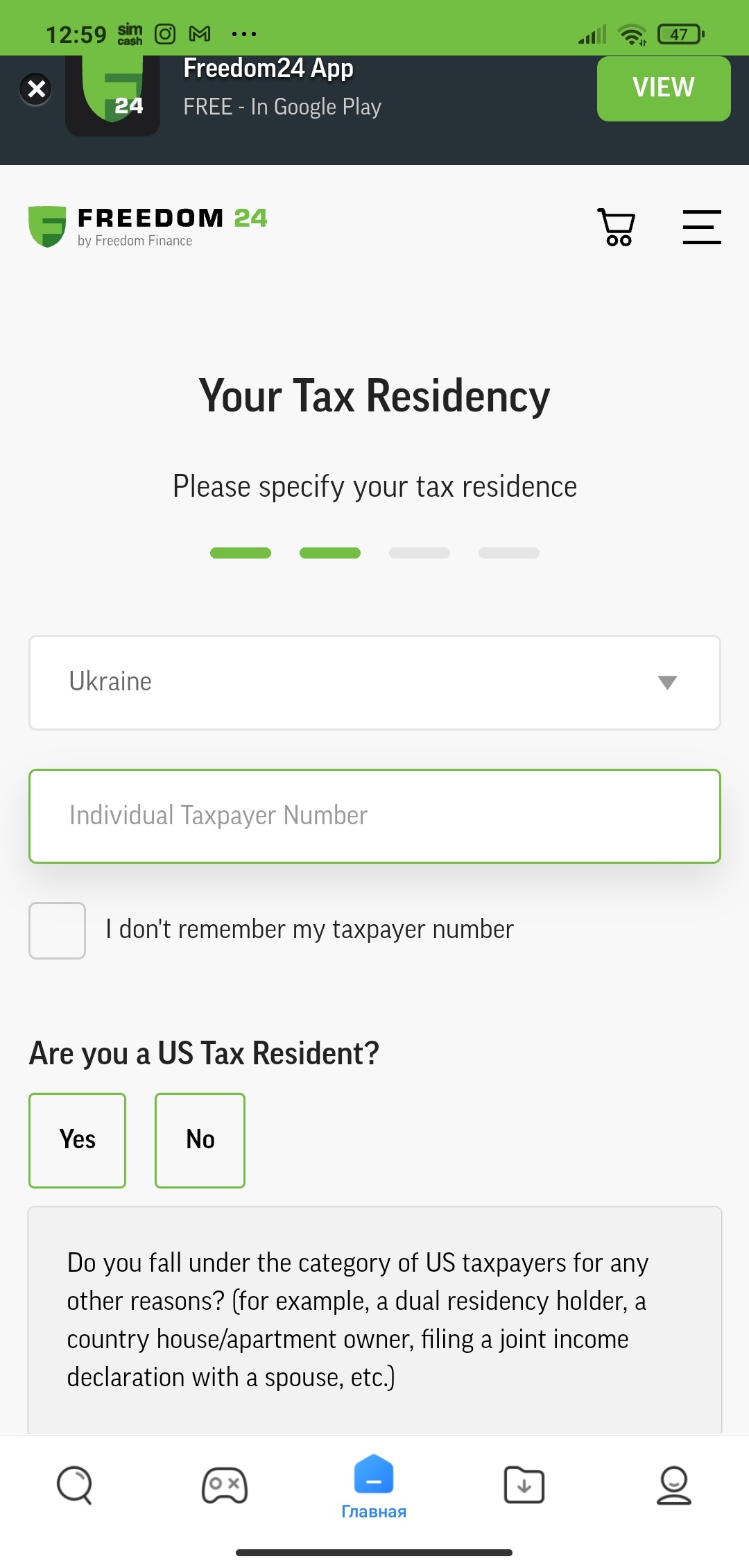
Task: Expand the Ukraine country dropdown
Action: [x=374, y=683]
